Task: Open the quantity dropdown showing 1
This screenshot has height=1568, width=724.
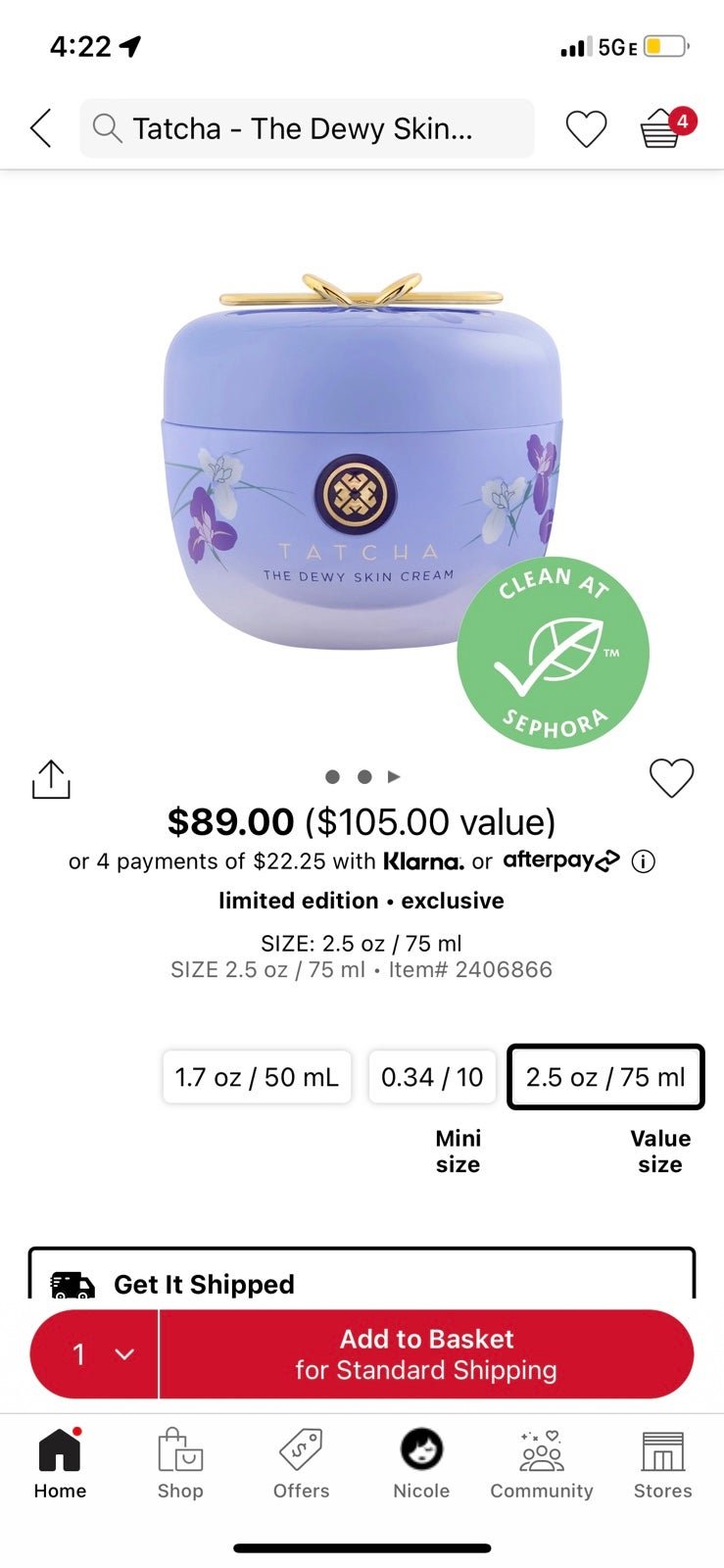Action: point(95,1354)
